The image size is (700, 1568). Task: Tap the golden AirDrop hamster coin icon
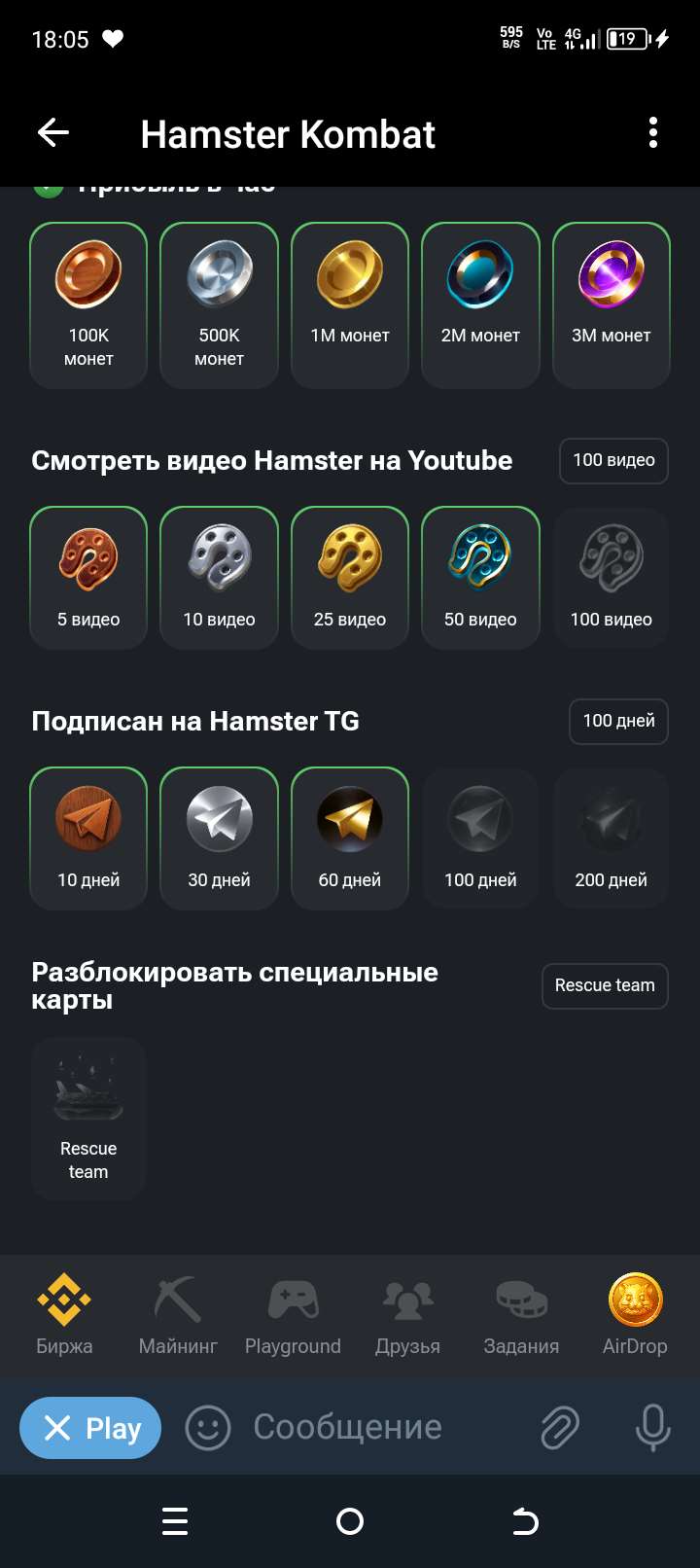[x=635, y=1299]
